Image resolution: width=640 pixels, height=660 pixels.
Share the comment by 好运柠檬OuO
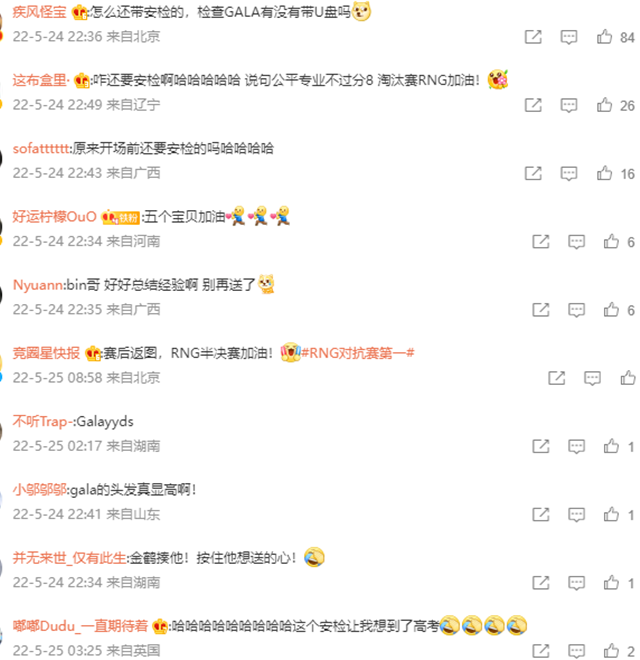point(540,242)
